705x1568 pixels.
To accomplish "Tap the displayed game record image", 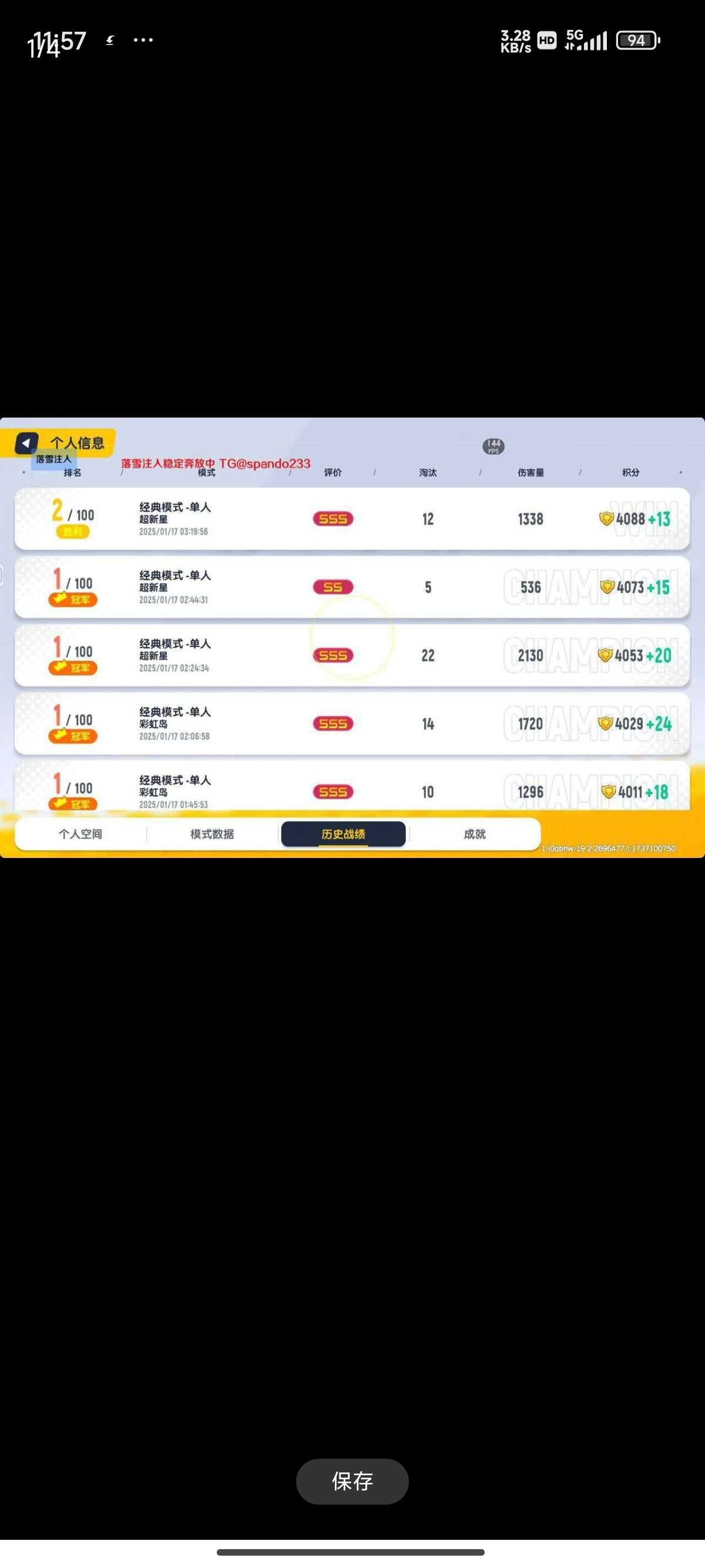I will (352, 637).
